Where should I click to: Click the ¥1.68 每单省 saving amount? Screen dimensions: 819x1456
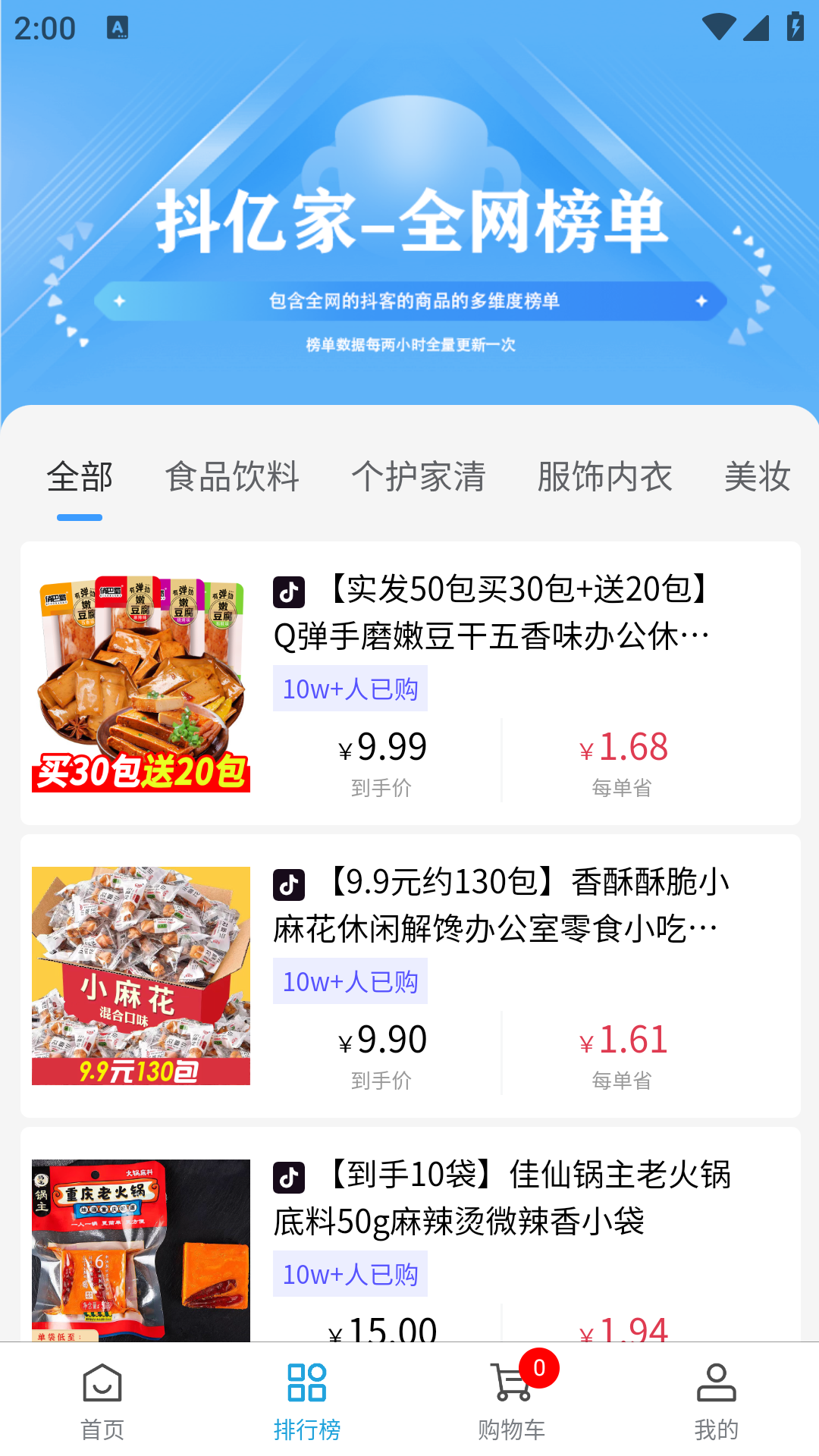coord(623,746)
